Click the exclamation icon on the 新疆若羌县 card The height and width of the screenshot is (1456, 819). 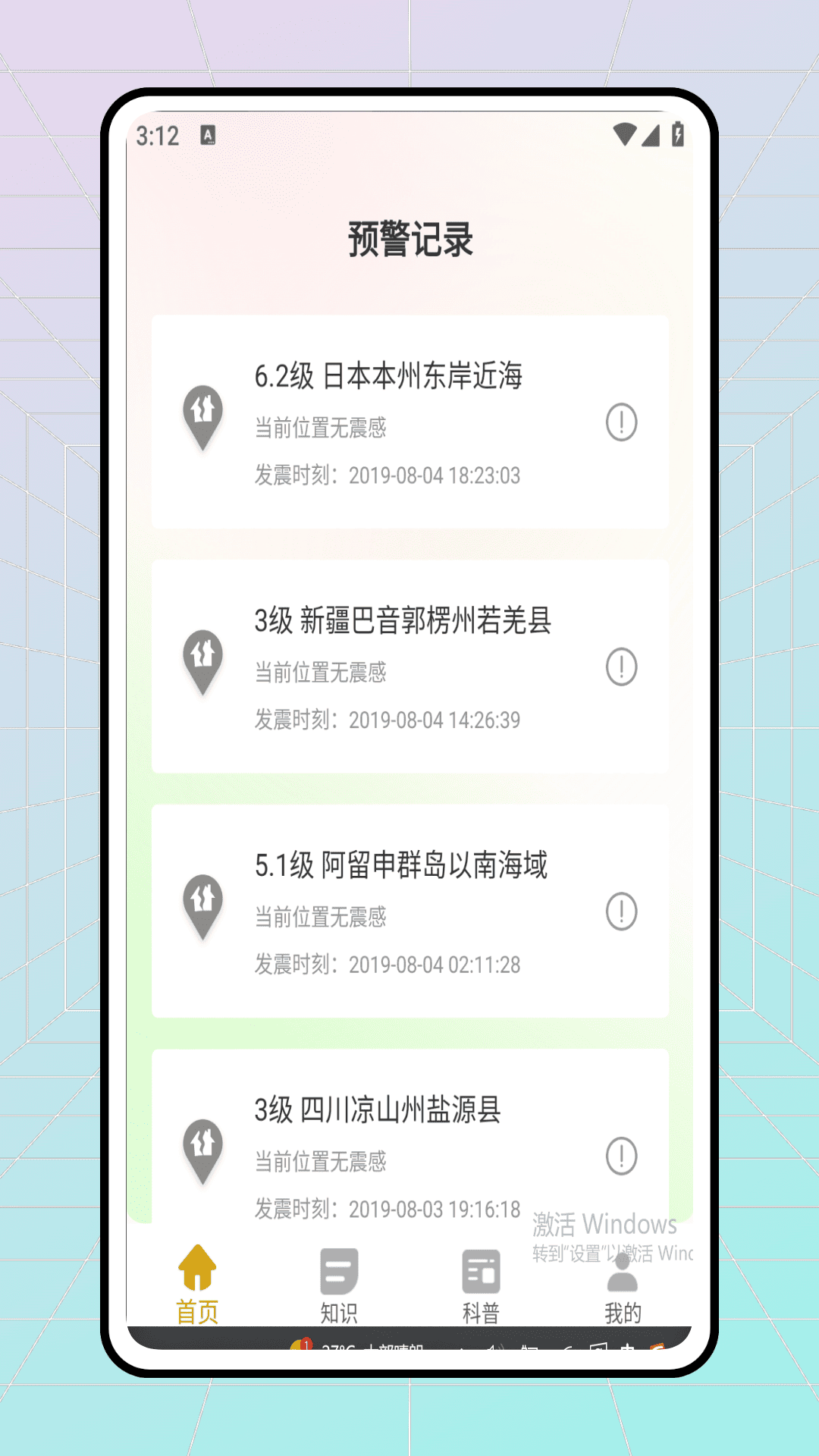click(x=621, y=666)
